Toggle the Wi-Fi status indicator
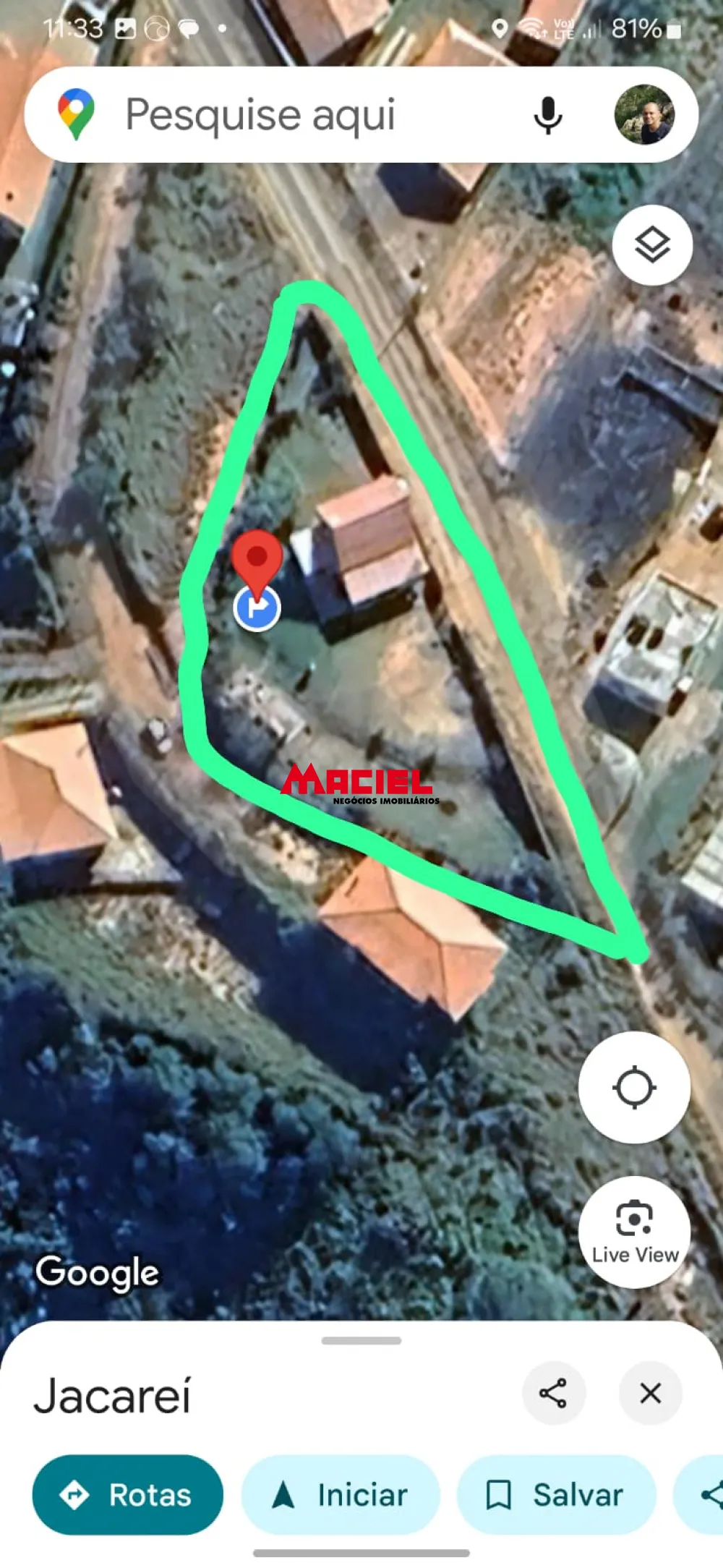 tap(535, 26)
